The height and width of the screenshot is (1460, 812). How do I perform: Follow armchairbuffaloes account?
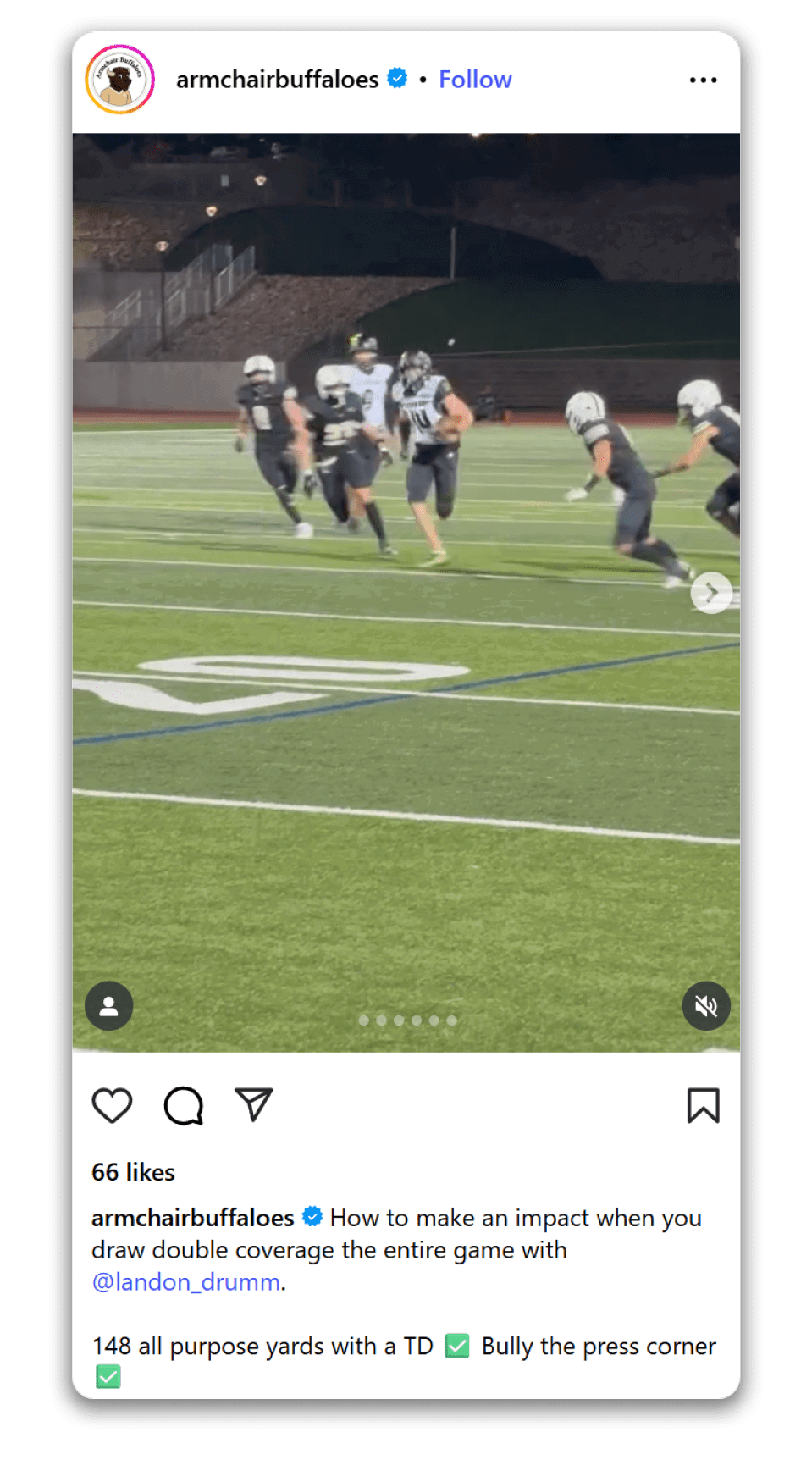[x=474, y=80]
